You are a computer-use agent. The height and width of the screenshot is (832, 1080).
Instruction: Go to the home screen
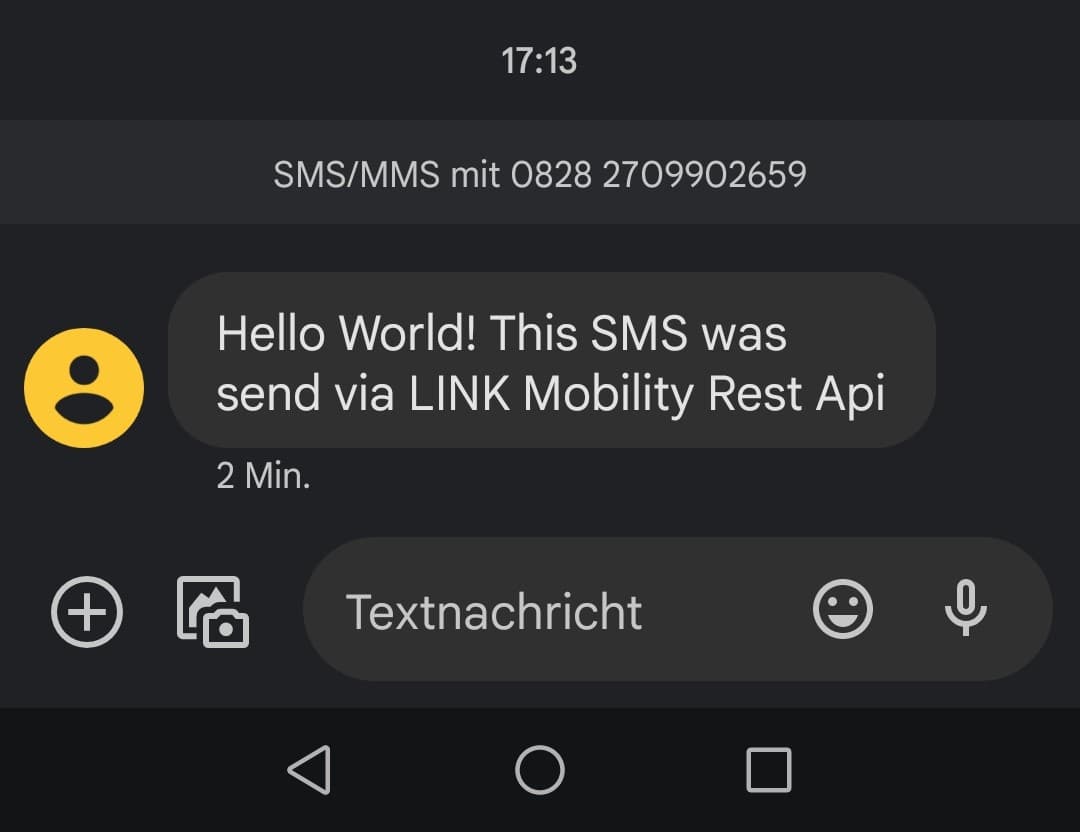coord(540,770)
